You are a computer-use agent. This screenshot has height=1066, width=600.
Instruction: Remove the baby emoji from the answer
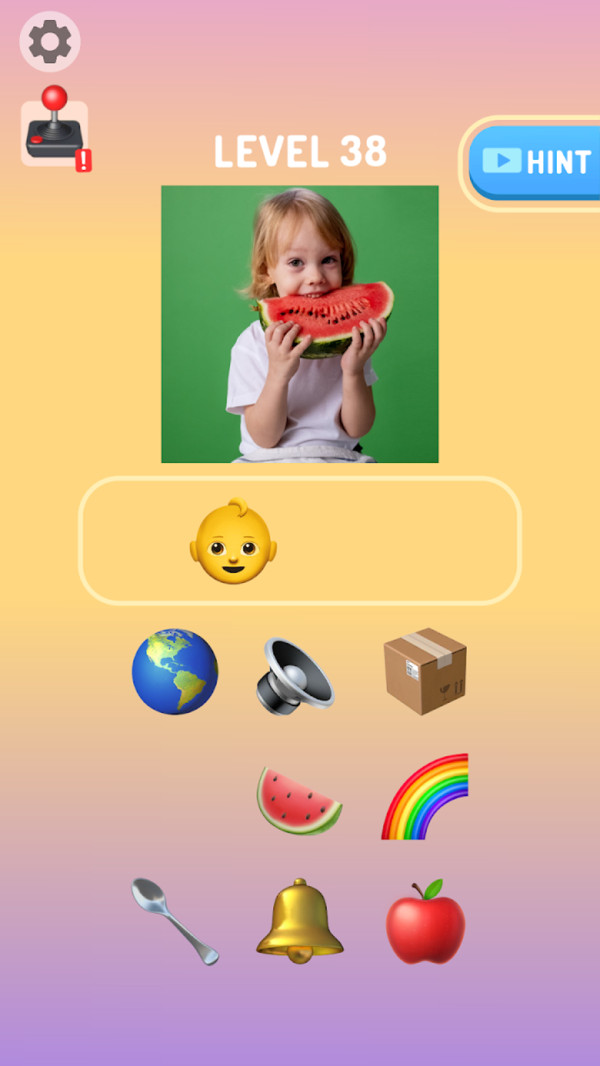(232, 541)
